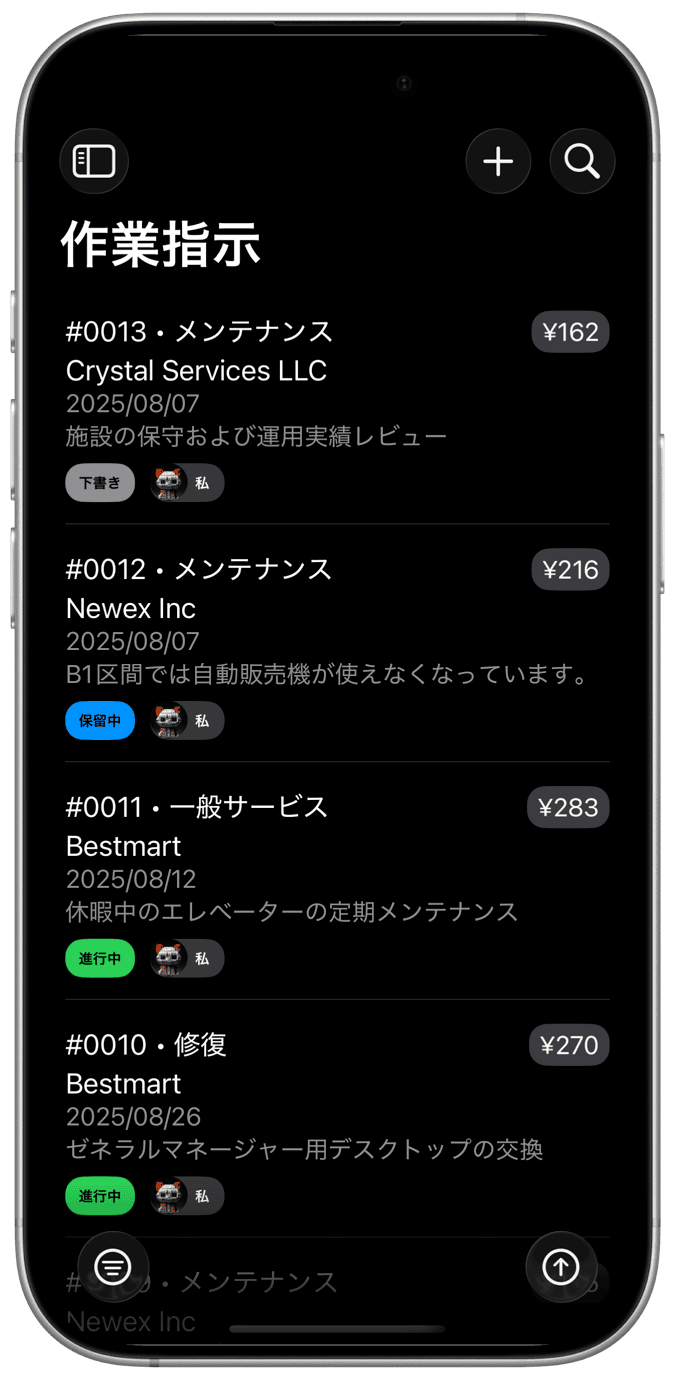Open work order #0011 一般サービス

pyautogui.click(x=300, y=860)
